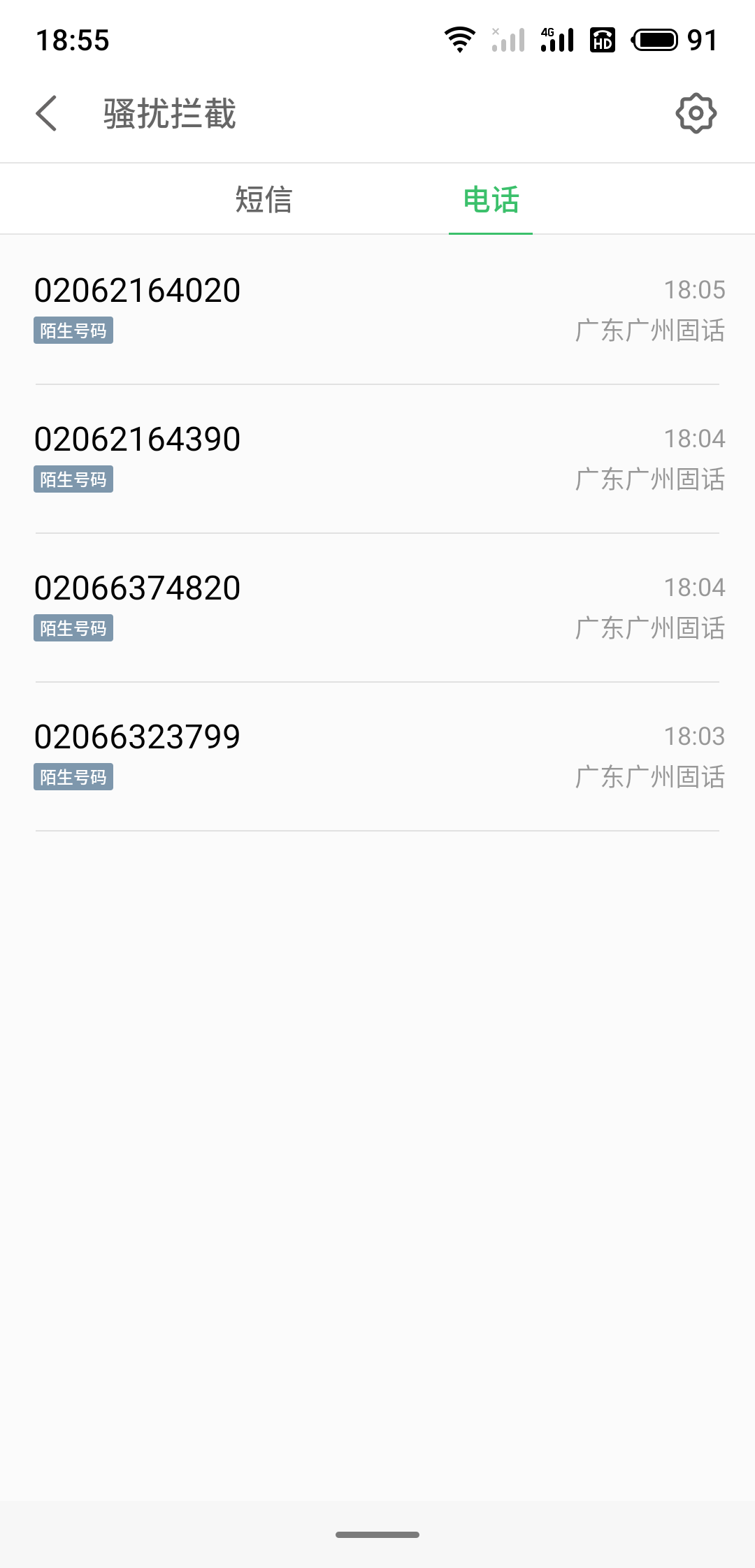Open the settings gear icon
The height and width of the screenshot is (1568, 755).
(x=696, y=113)
